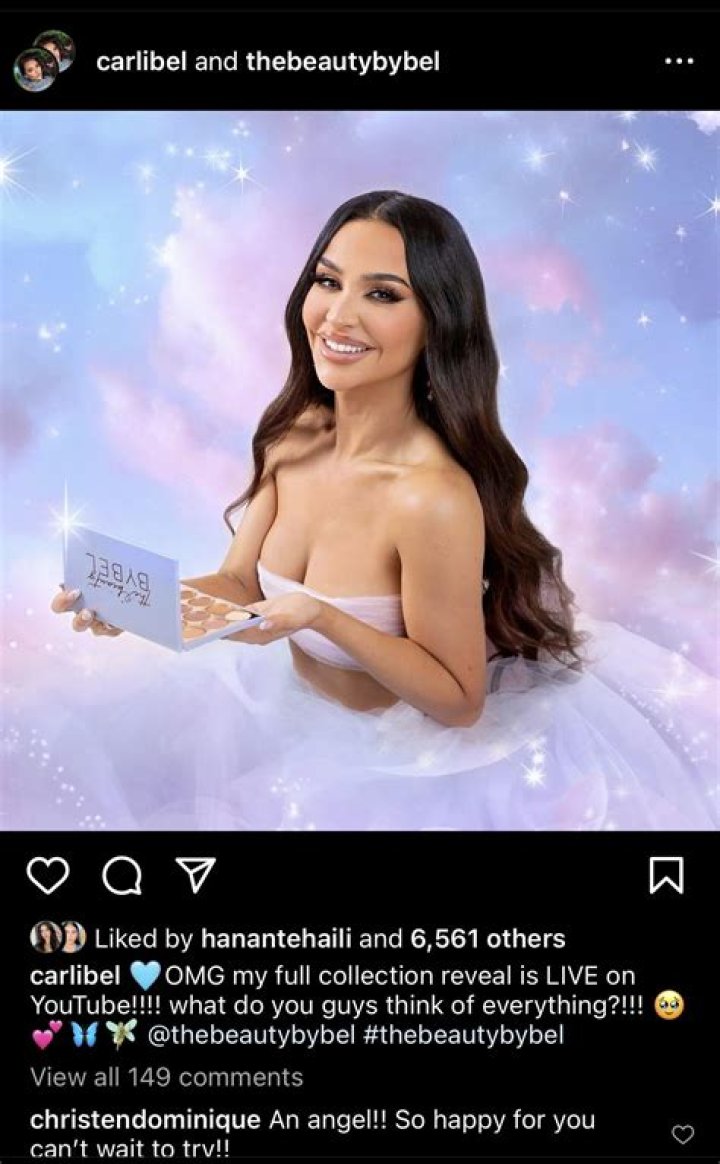Open the profile avatars in the post header
Screen dimensions: 720x1164
coord(44,60)
